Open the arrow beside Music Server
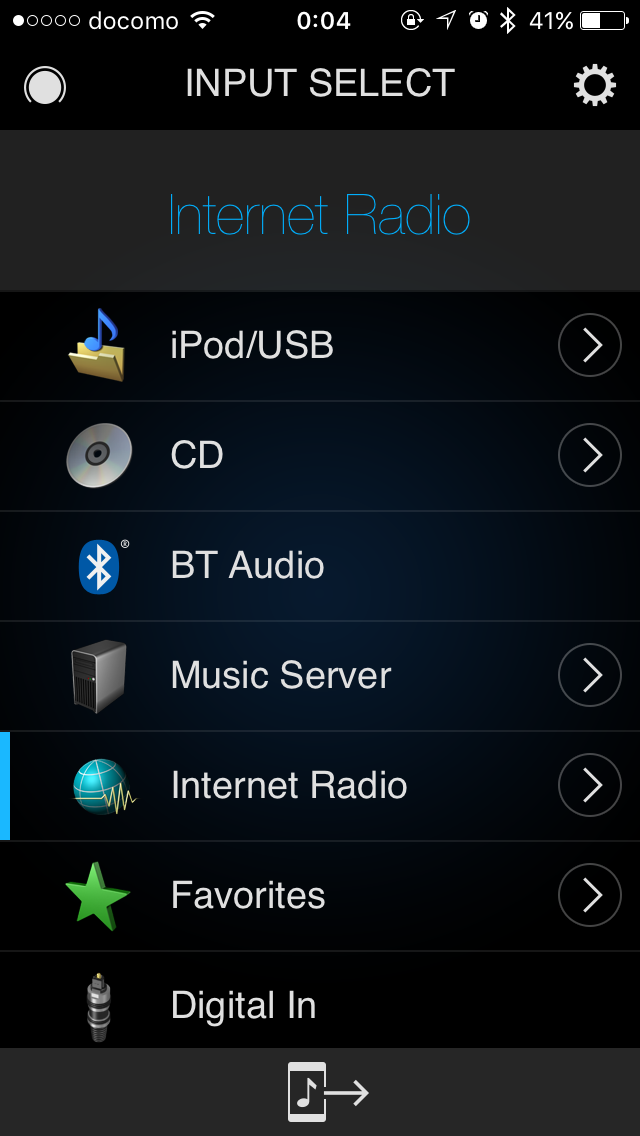Image resolution: width=640 pixels, height=1136 pixels. (589, 675)
